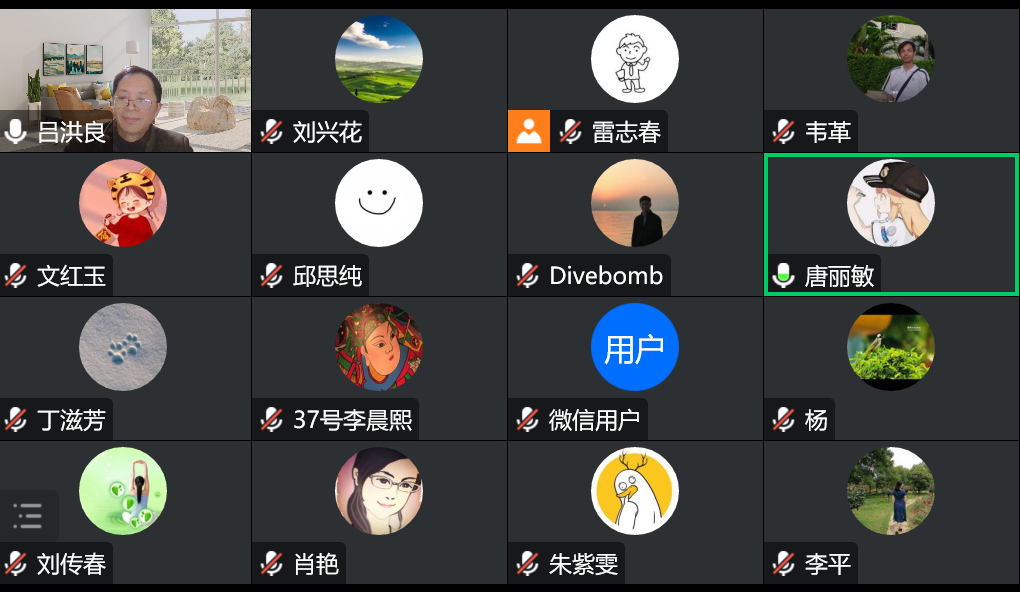Select 丁滋芳's participant tile
1020x592 pixels.
123,367
